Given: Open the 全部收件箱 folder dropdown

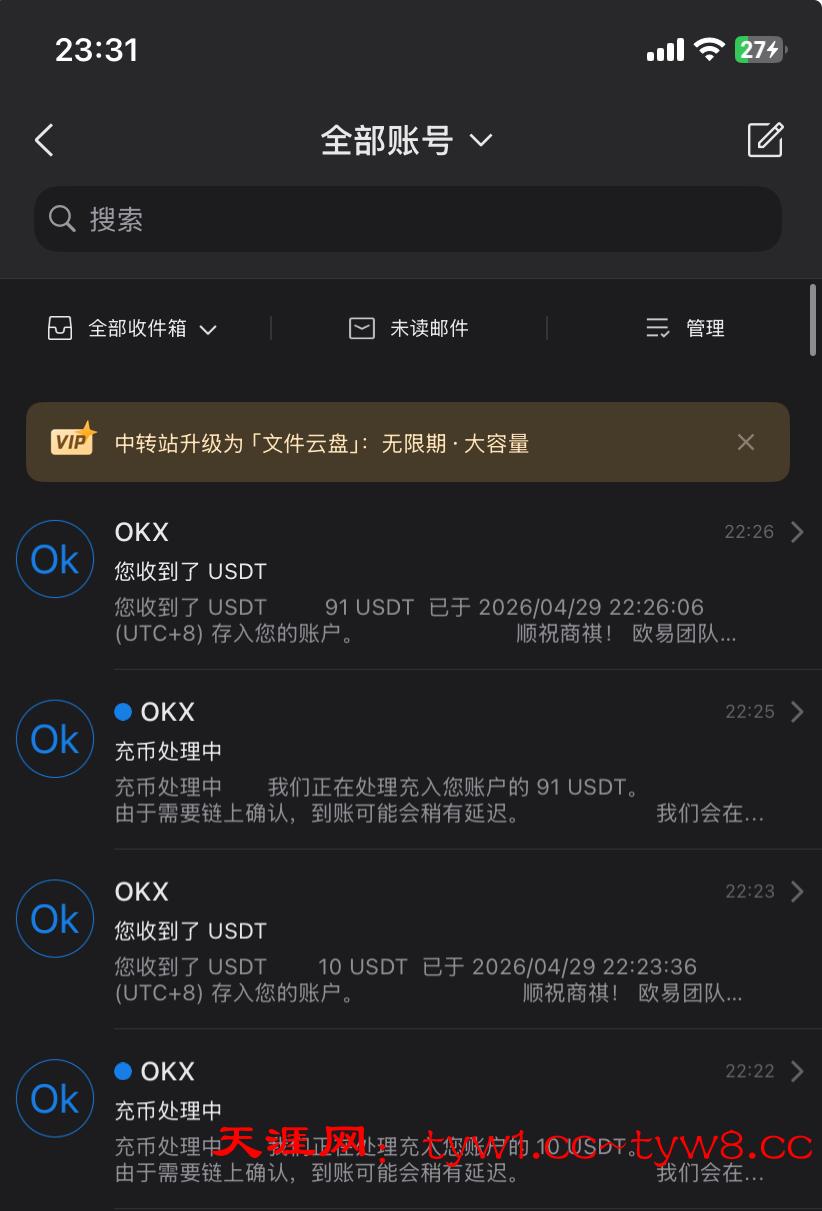Looking at the screenshot, I should tap(133, 328).
